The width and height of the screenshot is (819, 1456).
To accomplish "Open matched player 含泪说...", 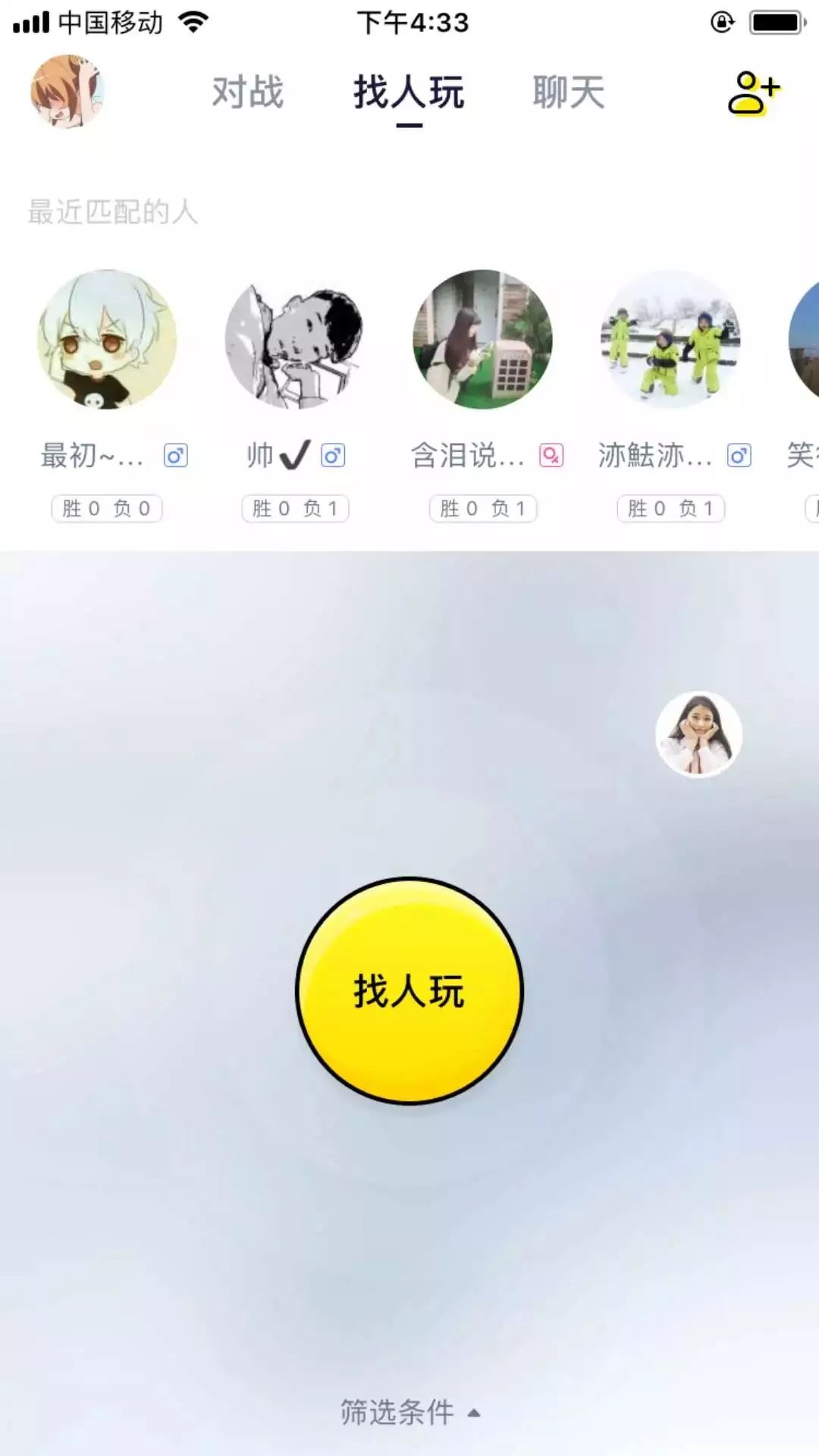I will (x=482, y=339).
